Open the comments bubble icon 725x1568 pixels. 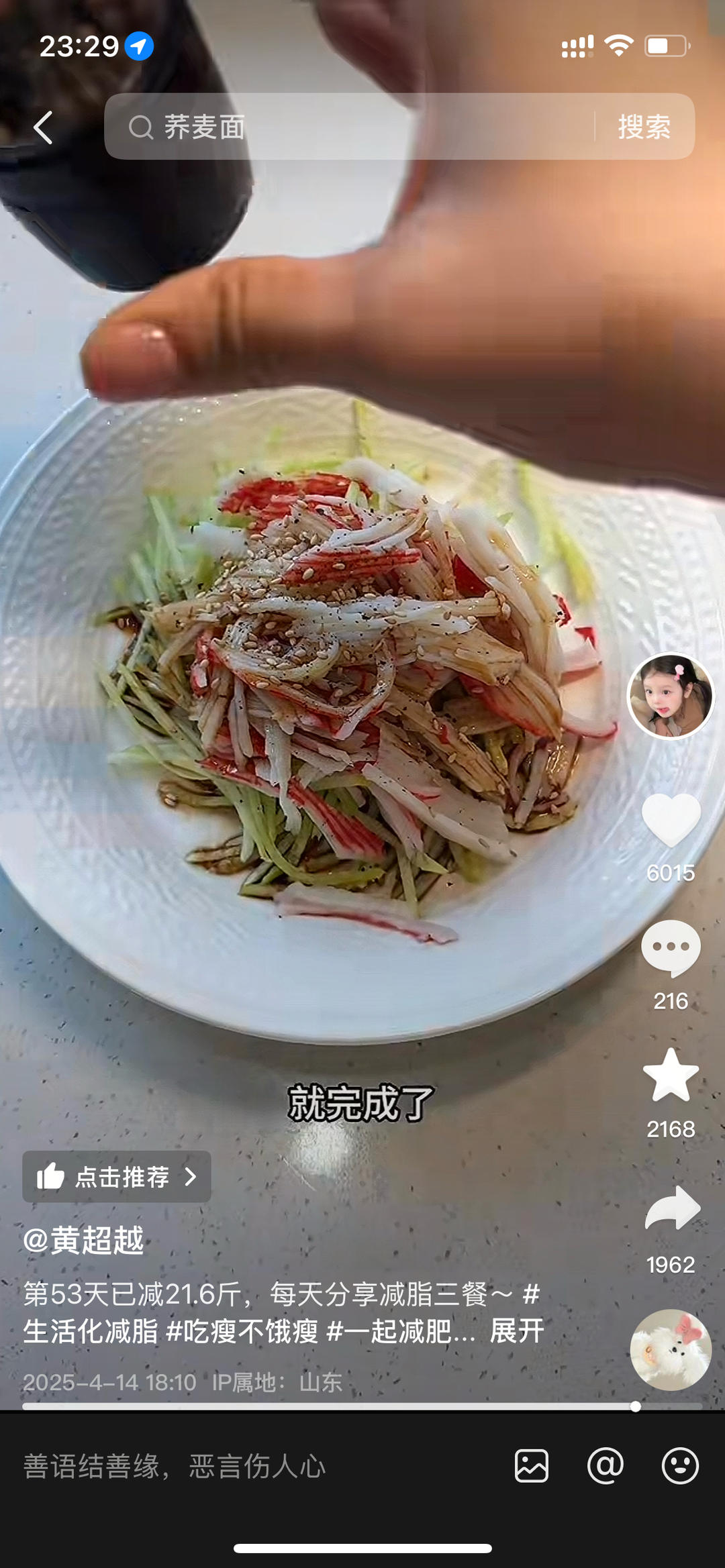point(671,947)
